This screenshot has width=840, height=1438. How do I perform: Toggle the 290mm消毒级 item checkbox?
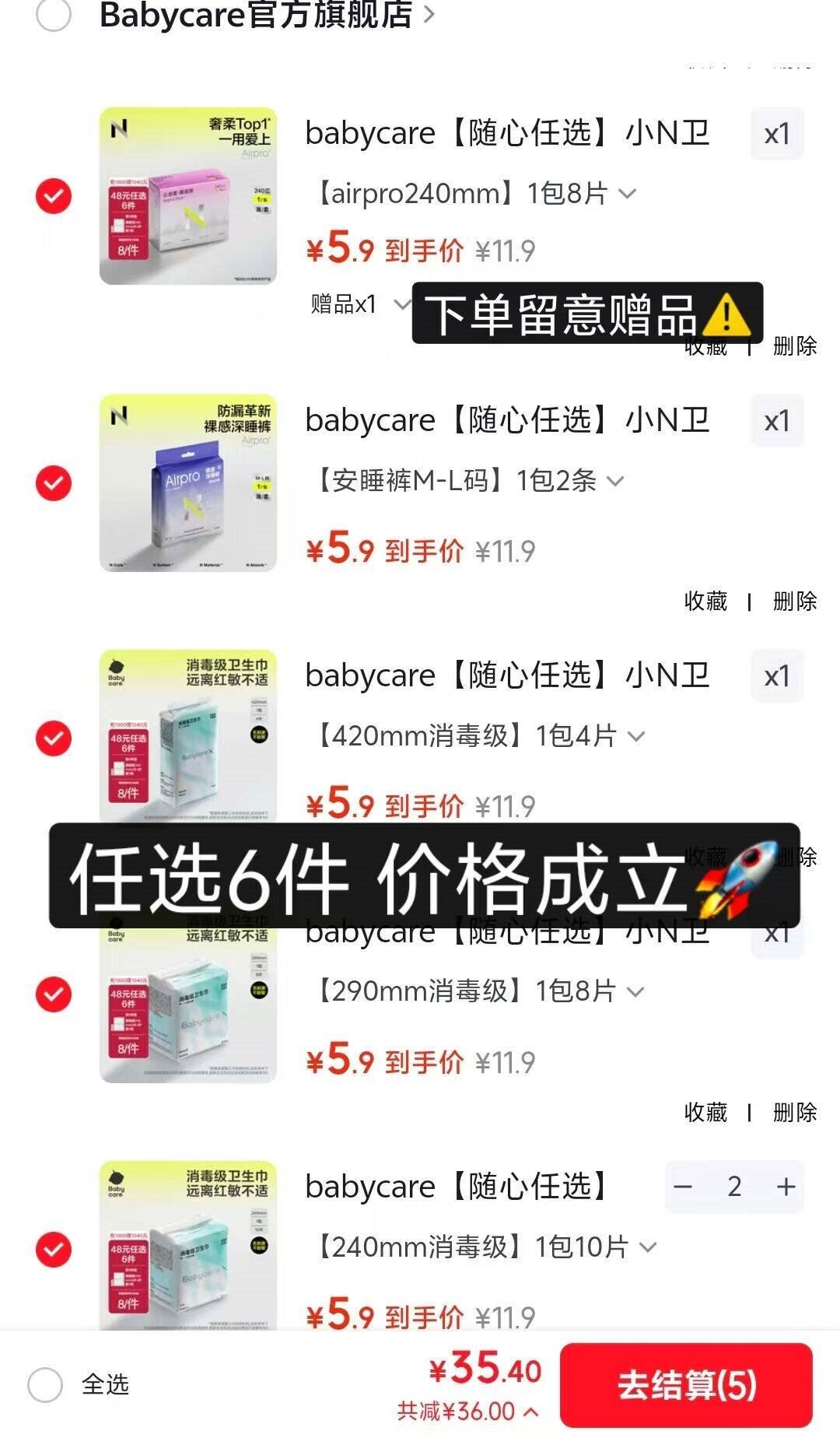coord(54,994)
